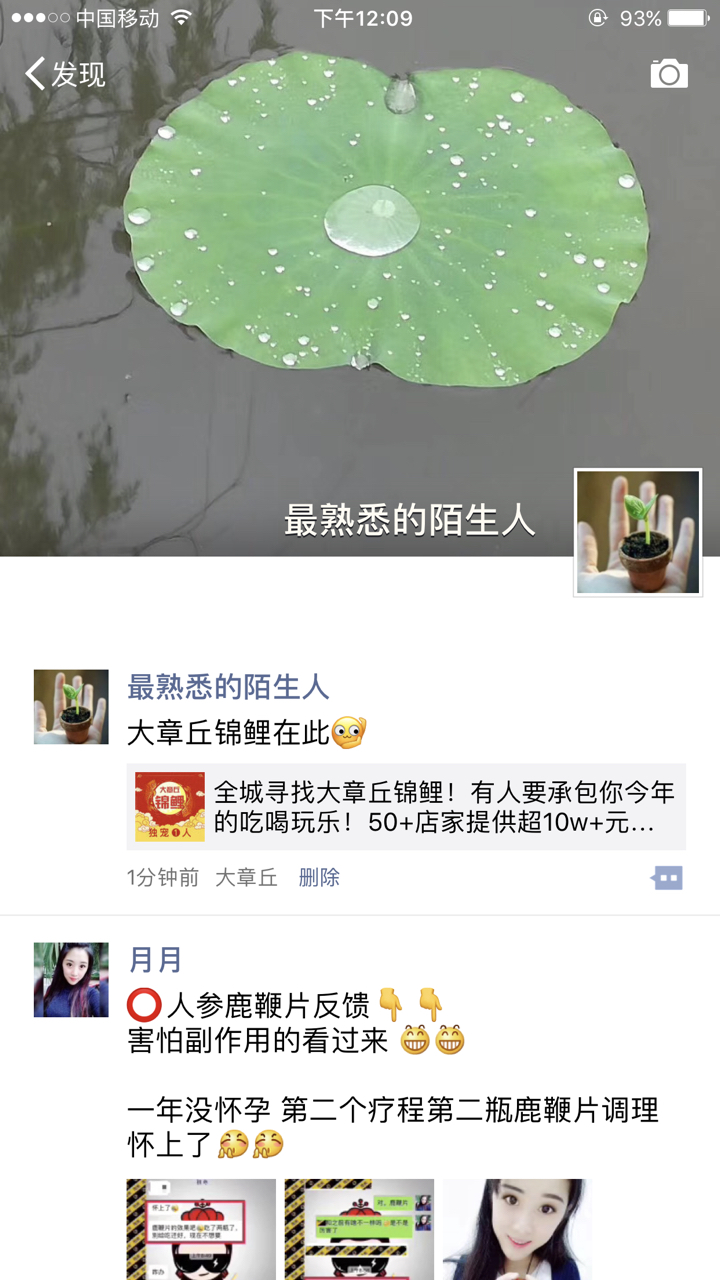Image resolution: width=720 pixels, height=1280 pixels.
Task: Open like/comment menu on first post
Action: [667, 878]
